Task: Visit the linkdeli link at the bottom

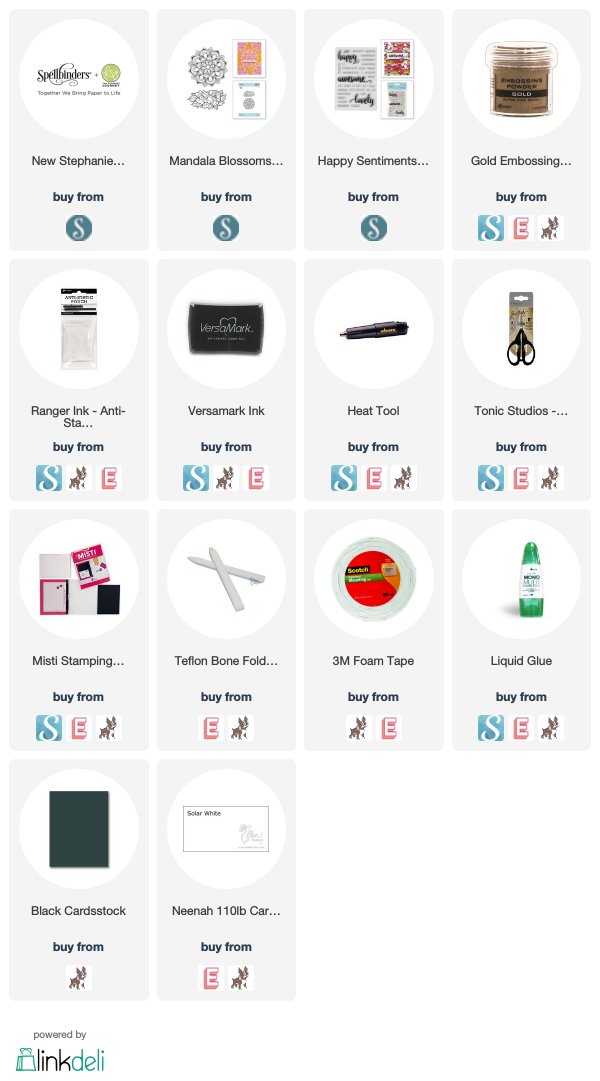Action: (60, 1059)
